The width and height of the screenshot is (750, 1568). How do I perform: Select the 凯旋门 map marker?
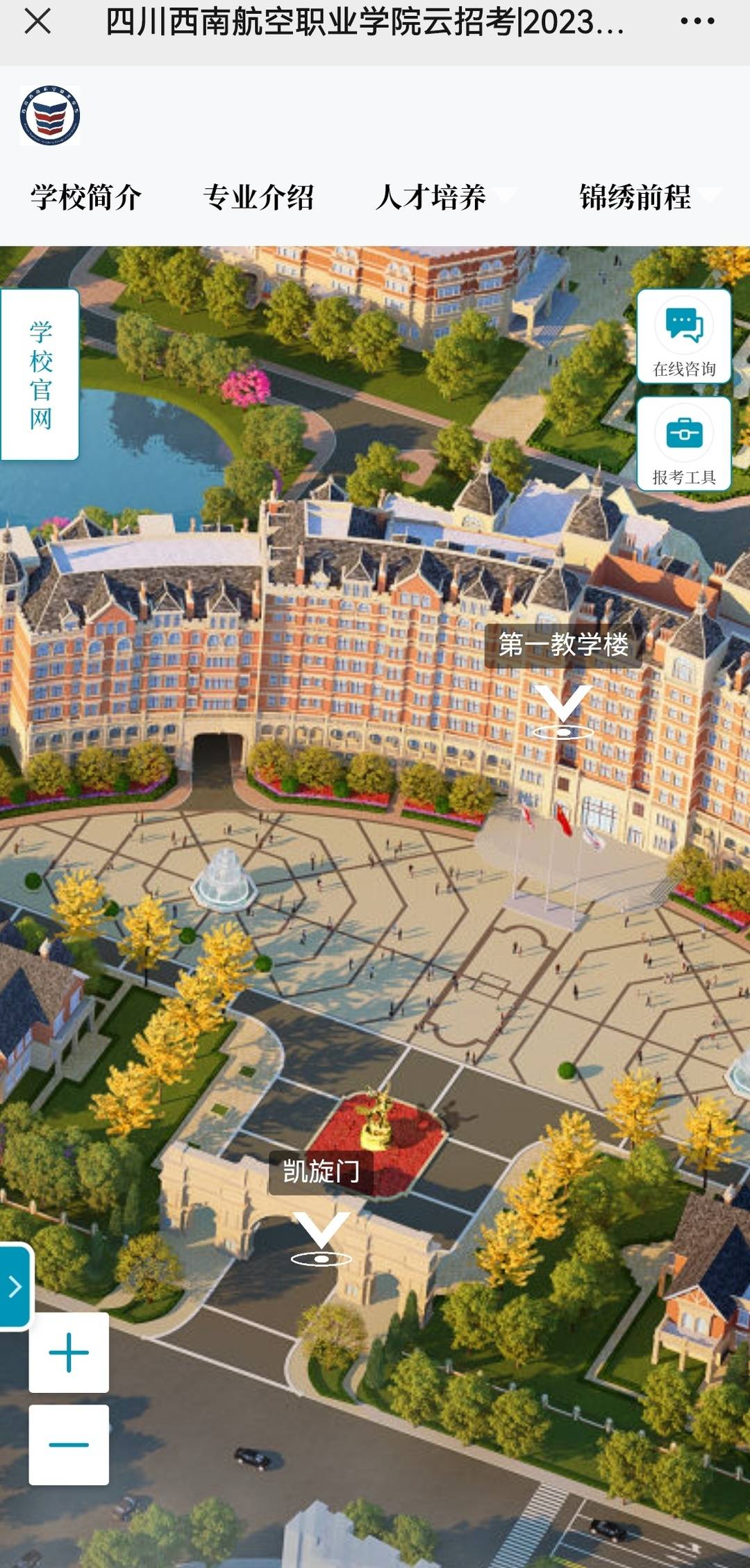click(x=321, y=1235)
